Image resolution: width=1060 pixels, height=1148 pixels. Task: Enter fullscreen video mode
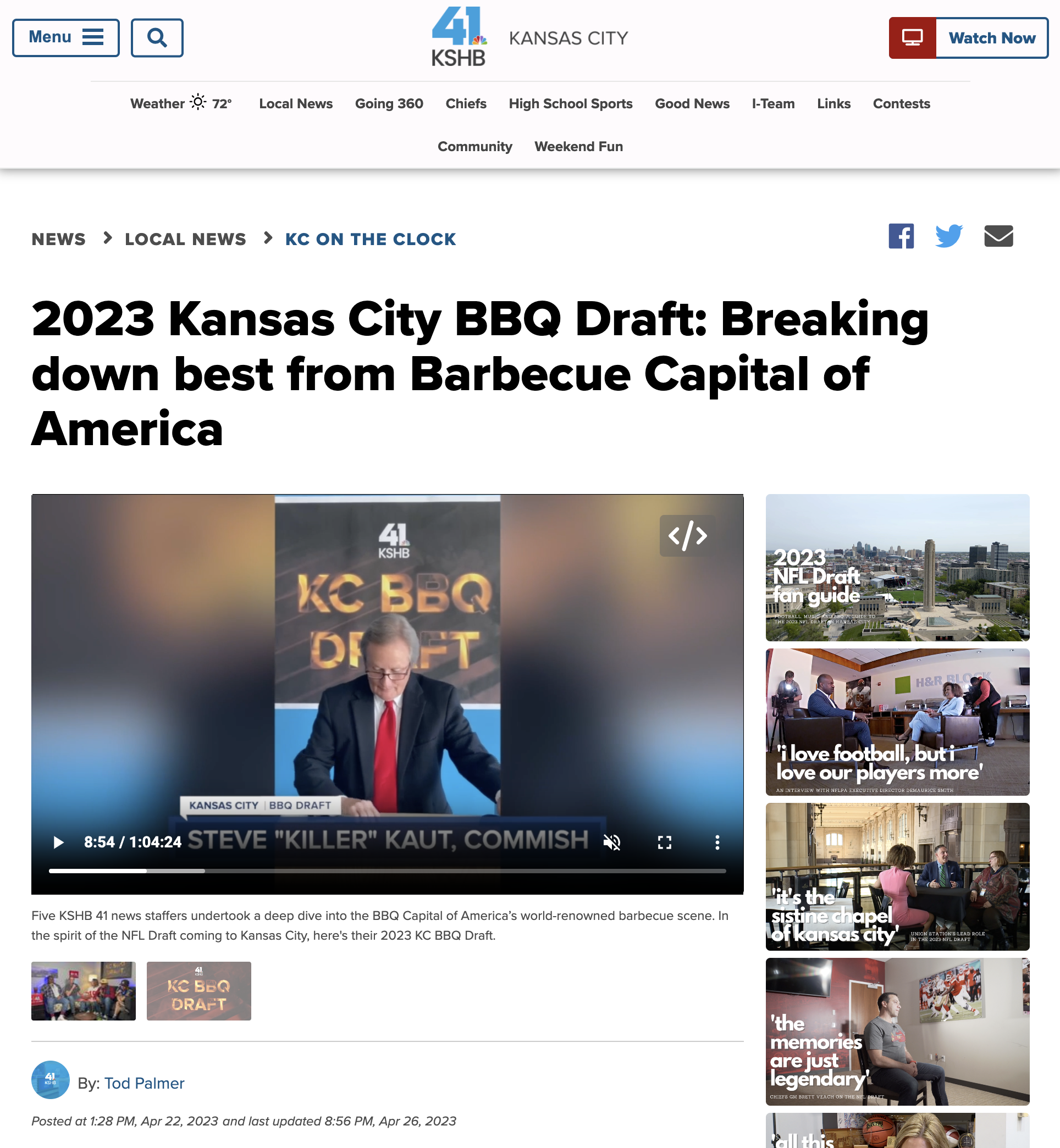[x=664, y=842]
